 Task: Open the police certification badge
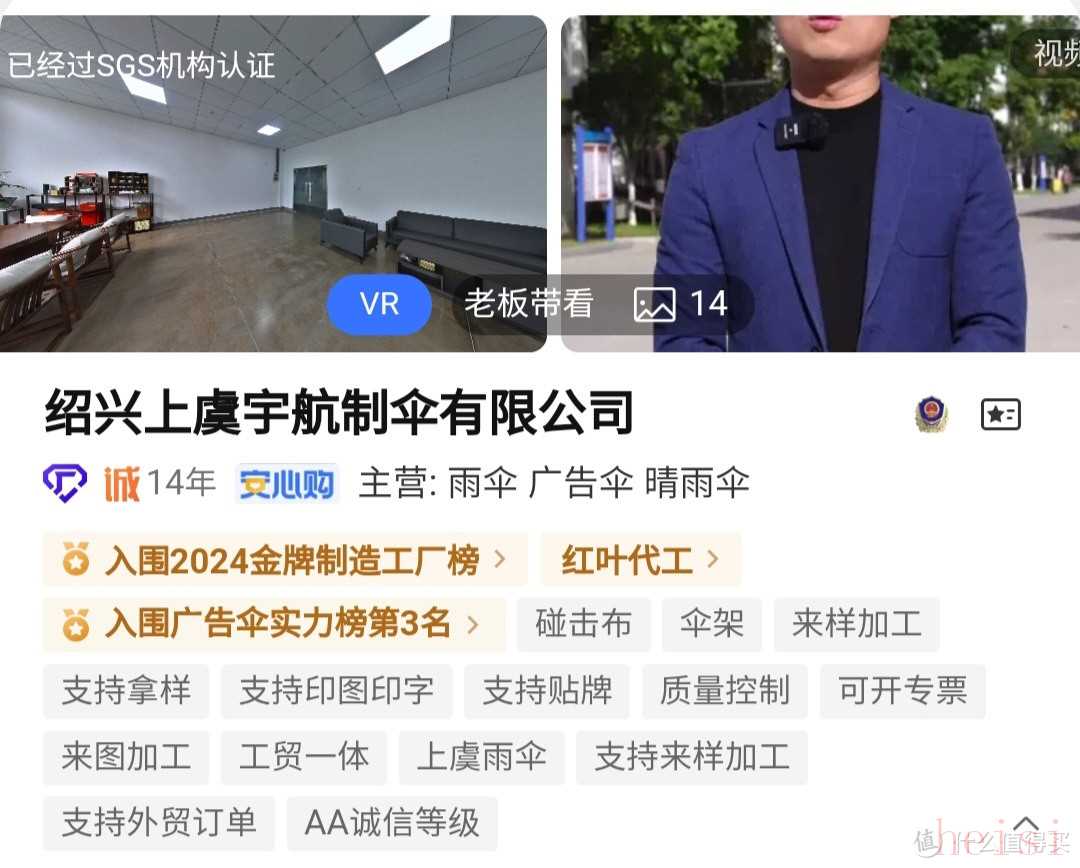tap(931, 415)
